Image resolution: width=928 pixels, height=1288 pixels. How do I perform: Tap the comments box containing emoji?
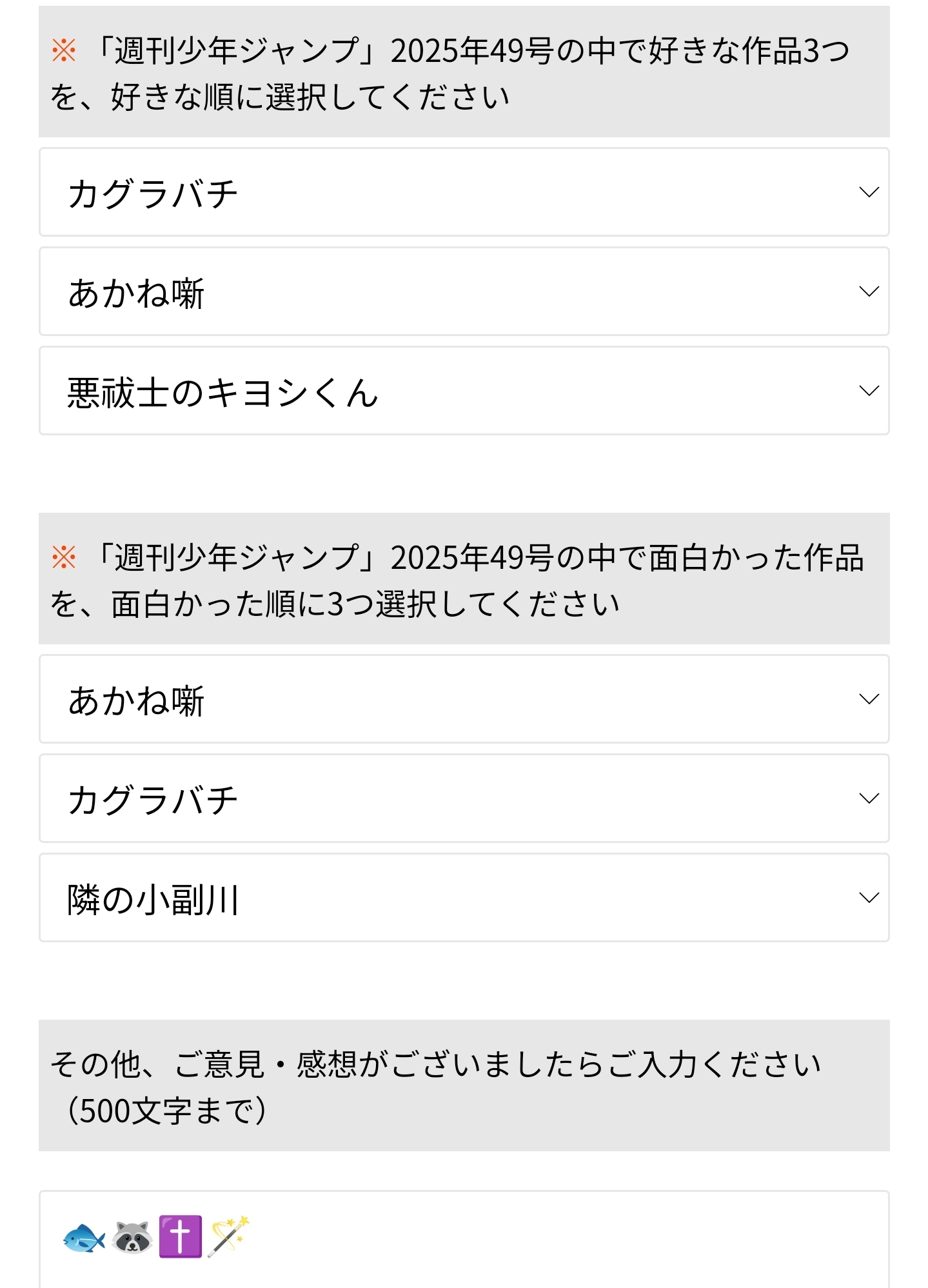coord(464,1240)
